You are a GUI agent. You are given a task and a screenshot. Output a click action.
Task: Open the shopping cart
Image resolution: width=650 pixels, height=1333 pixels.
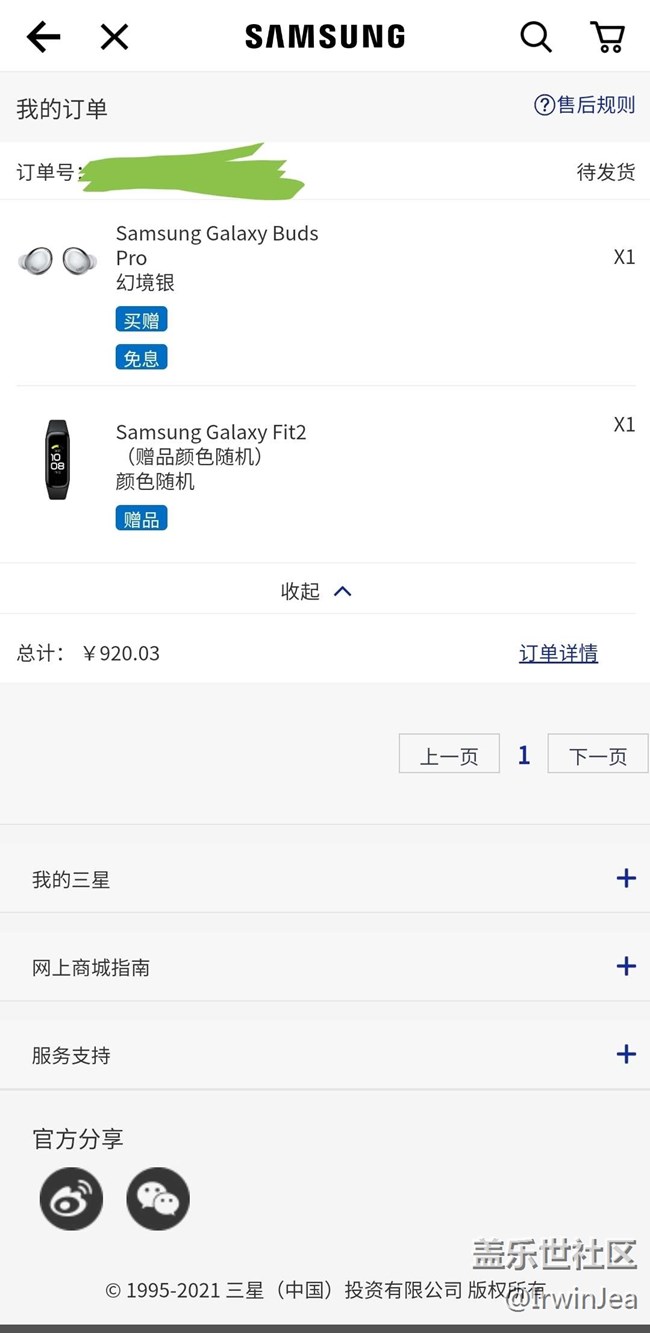608,38
